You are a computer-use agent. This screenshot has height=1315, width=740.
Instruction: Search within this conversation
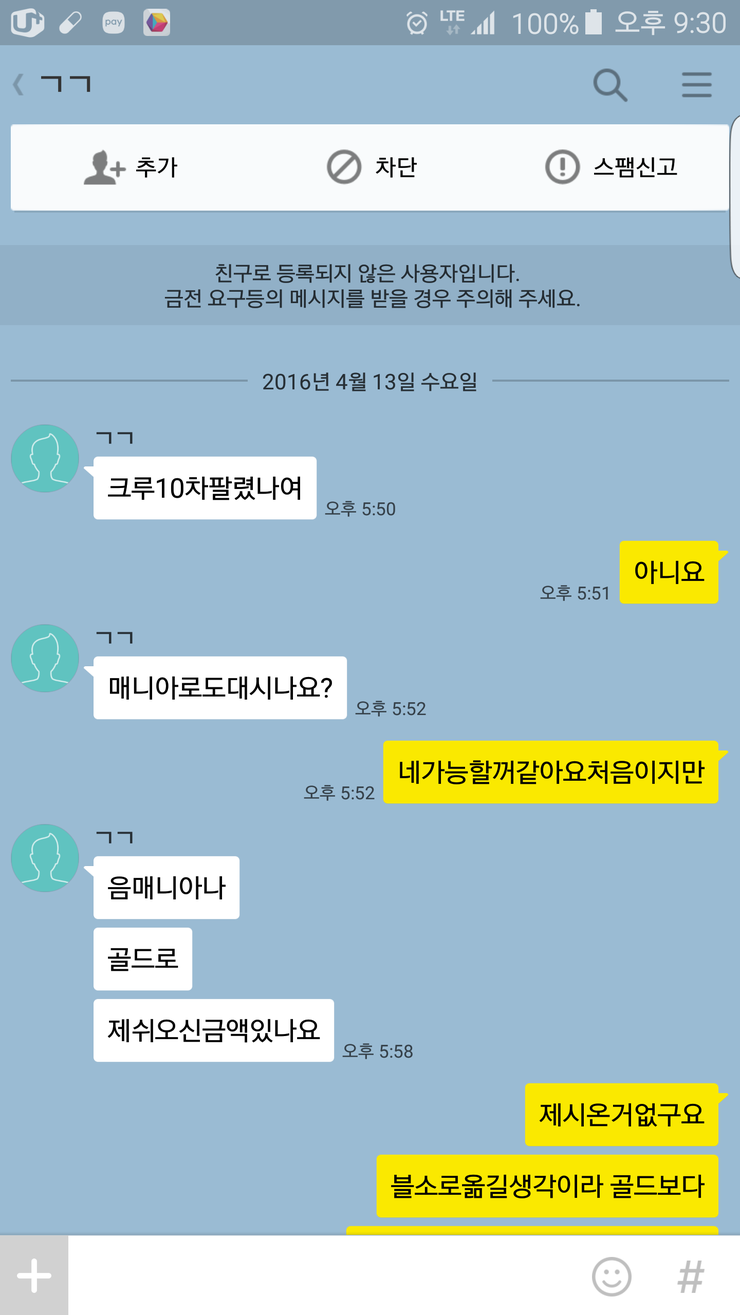click(x=610, y=85)
